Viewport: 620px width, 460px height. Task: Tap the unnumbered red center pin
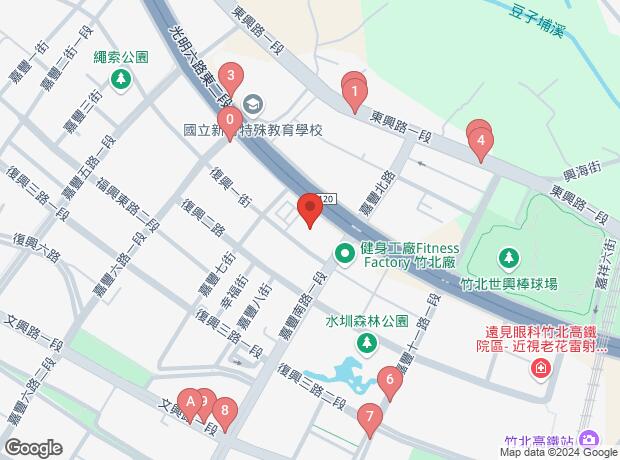[x=310, y=210]
